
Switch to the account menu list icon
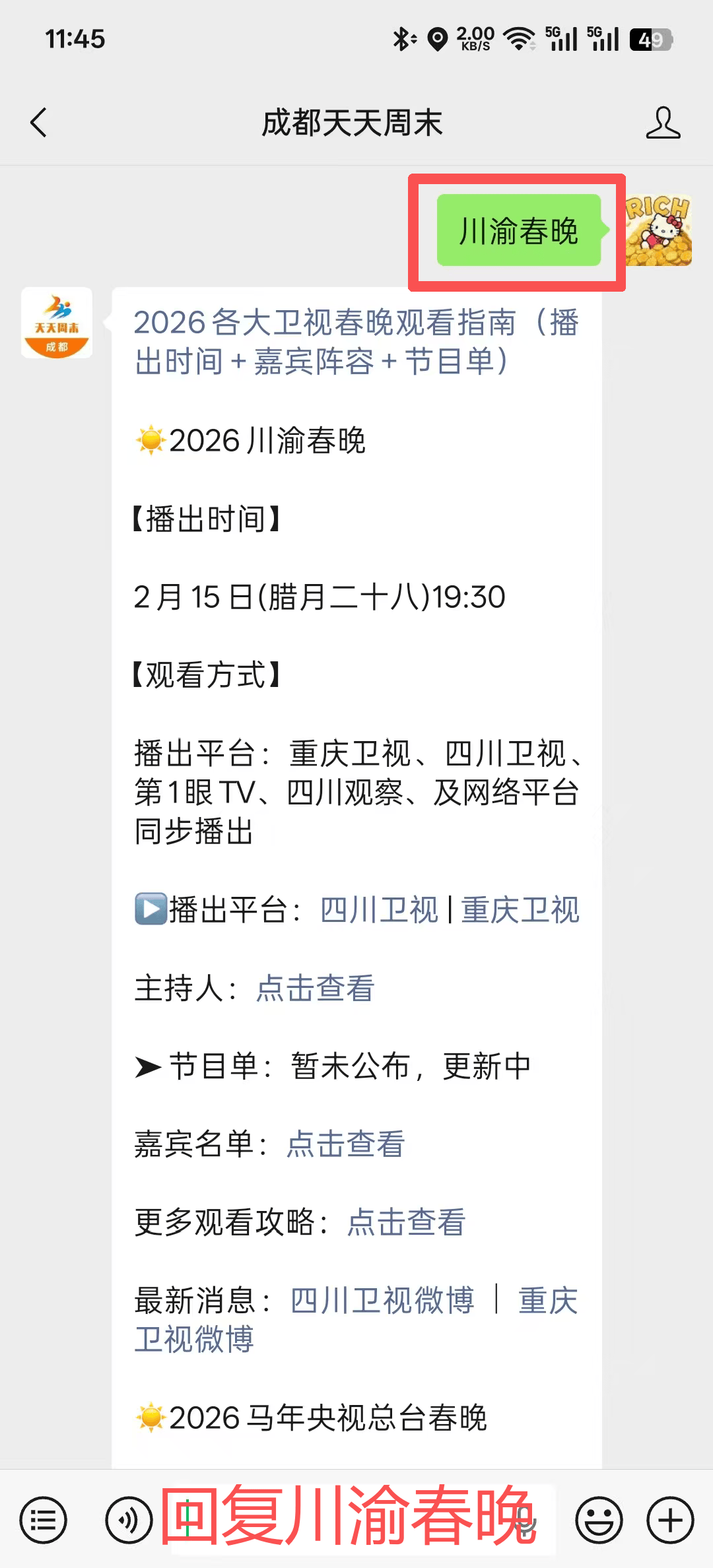pos(44,1520)
